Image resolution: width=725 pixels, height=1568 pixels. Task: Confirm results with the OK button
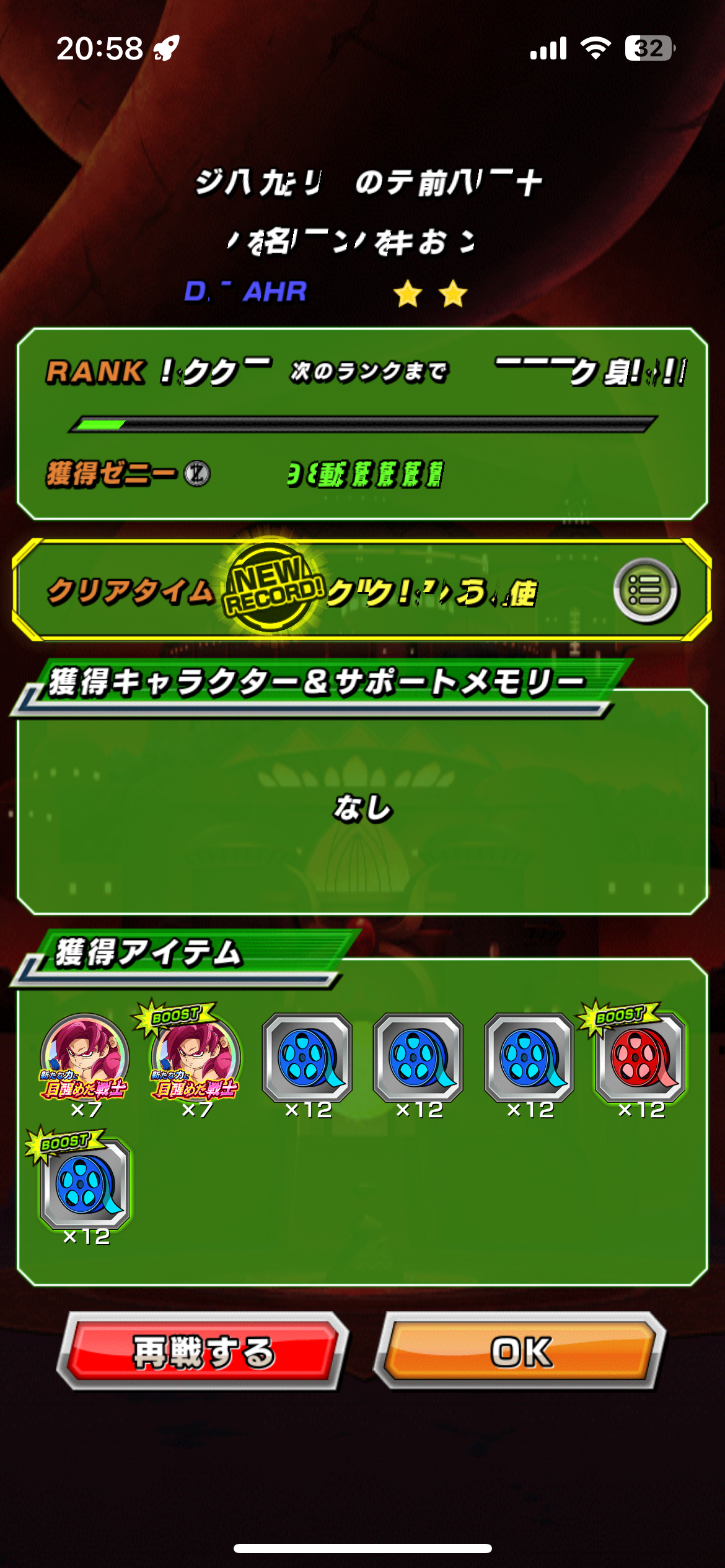521,1351
